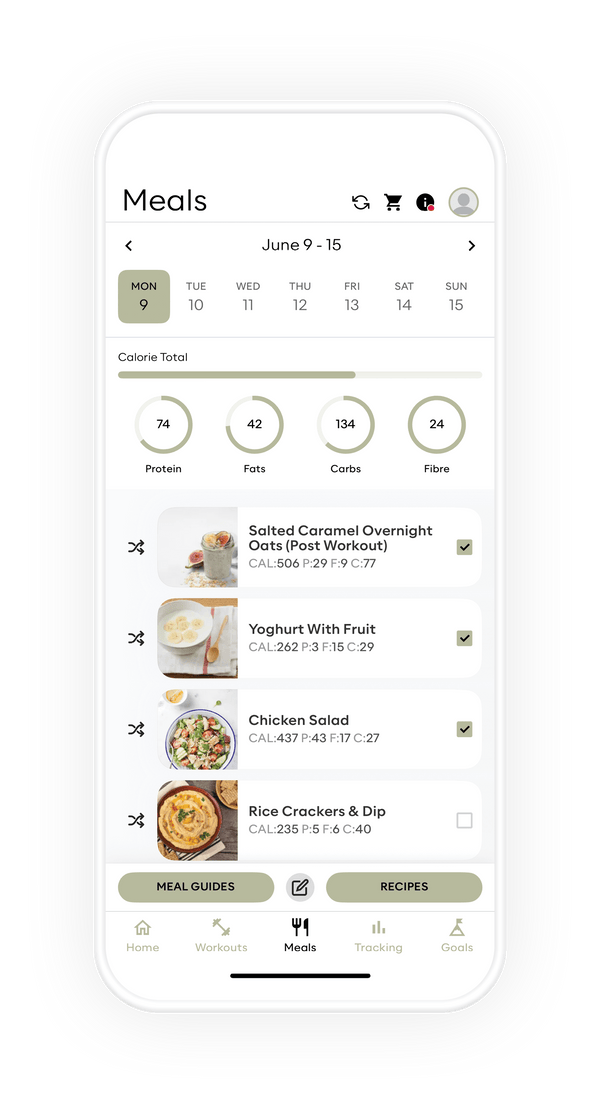Viewport: 600px width, 1114px height.
Task: Go to the Tracking tab
Action: [x=378, y=936]
